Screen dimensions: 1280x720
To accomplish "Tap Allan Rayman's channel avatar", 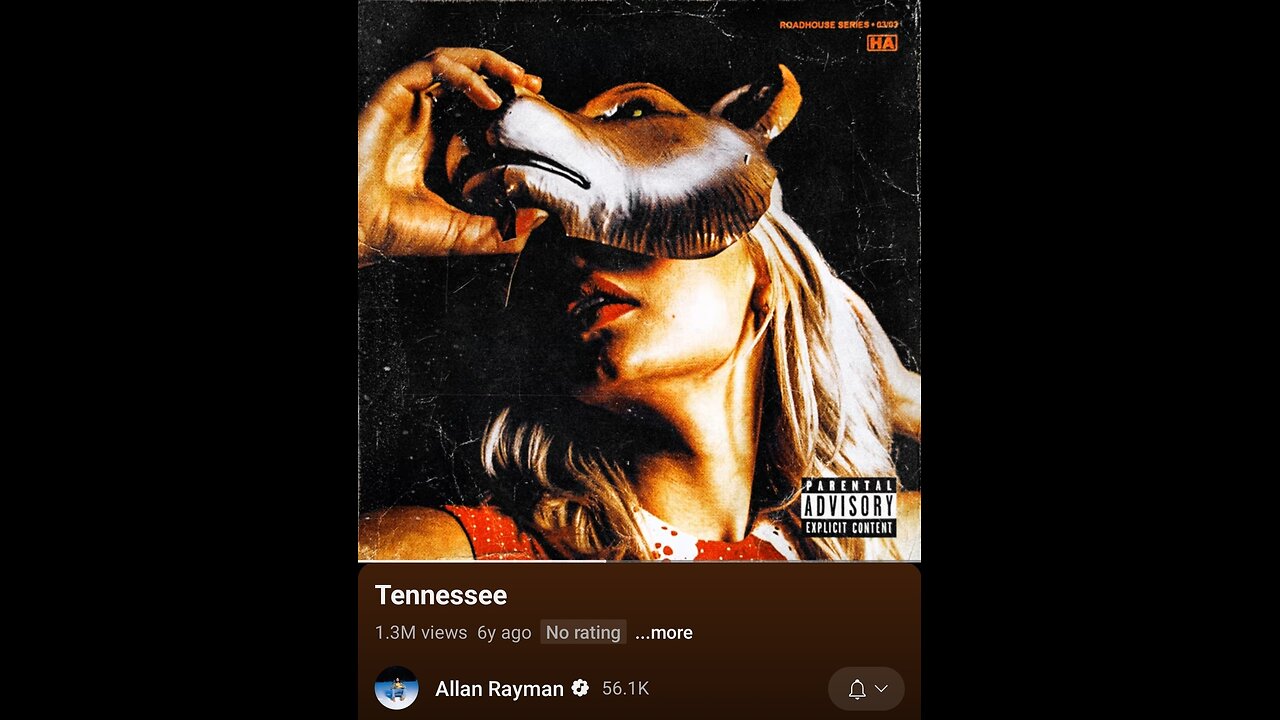I will pos(396,688).
